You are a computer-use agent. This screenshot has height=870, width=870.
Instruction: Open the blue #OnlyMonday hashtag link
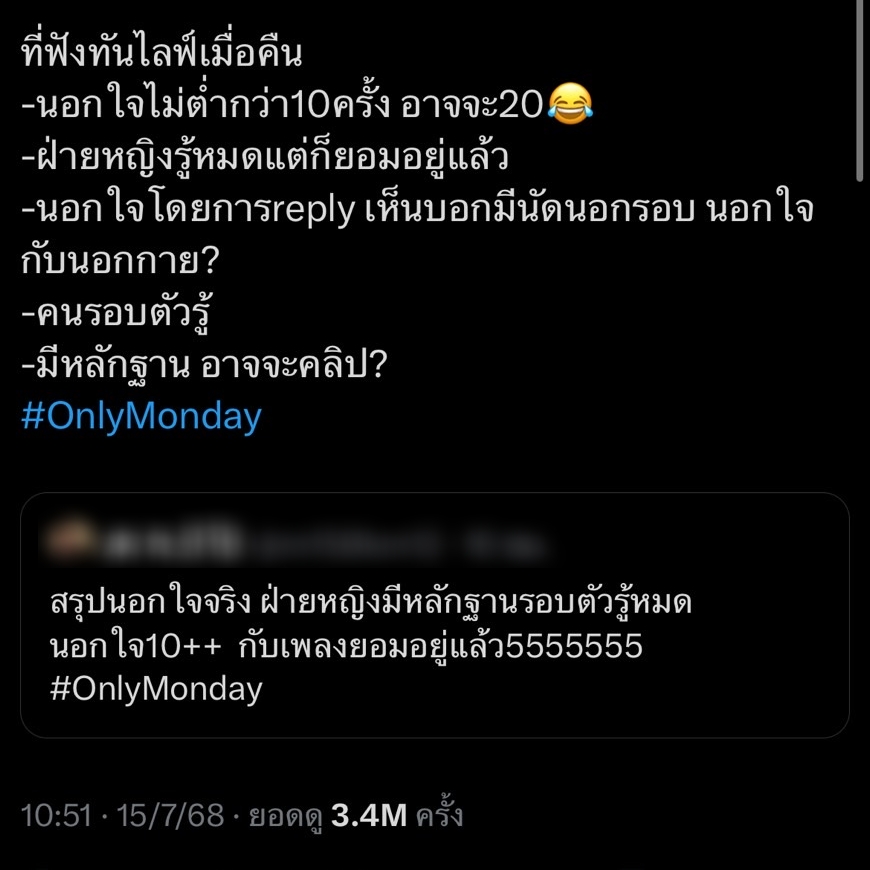[141, 416]
